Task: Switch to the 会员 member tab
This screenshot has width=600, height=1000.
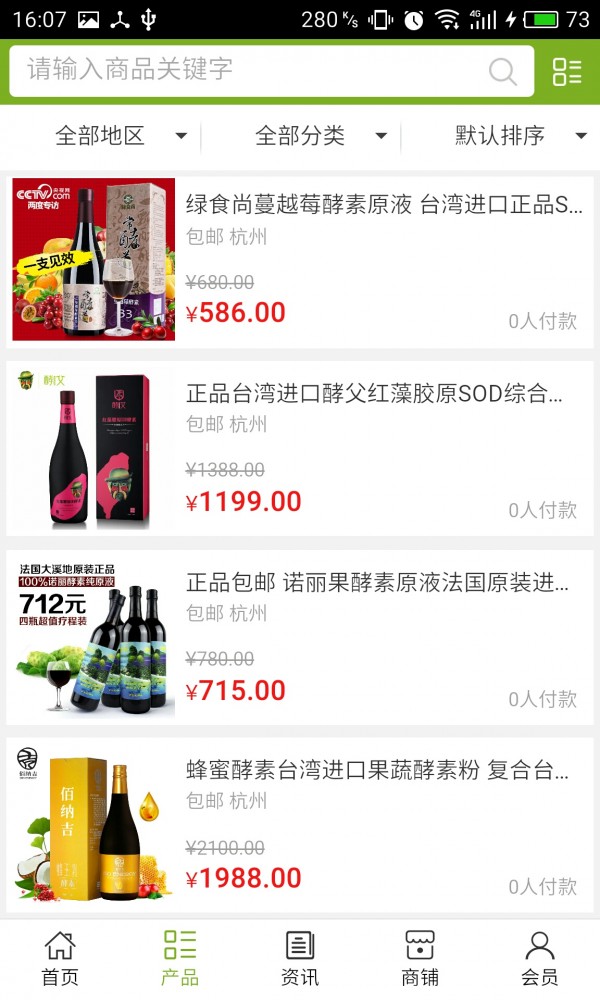Action: (540, 958)
